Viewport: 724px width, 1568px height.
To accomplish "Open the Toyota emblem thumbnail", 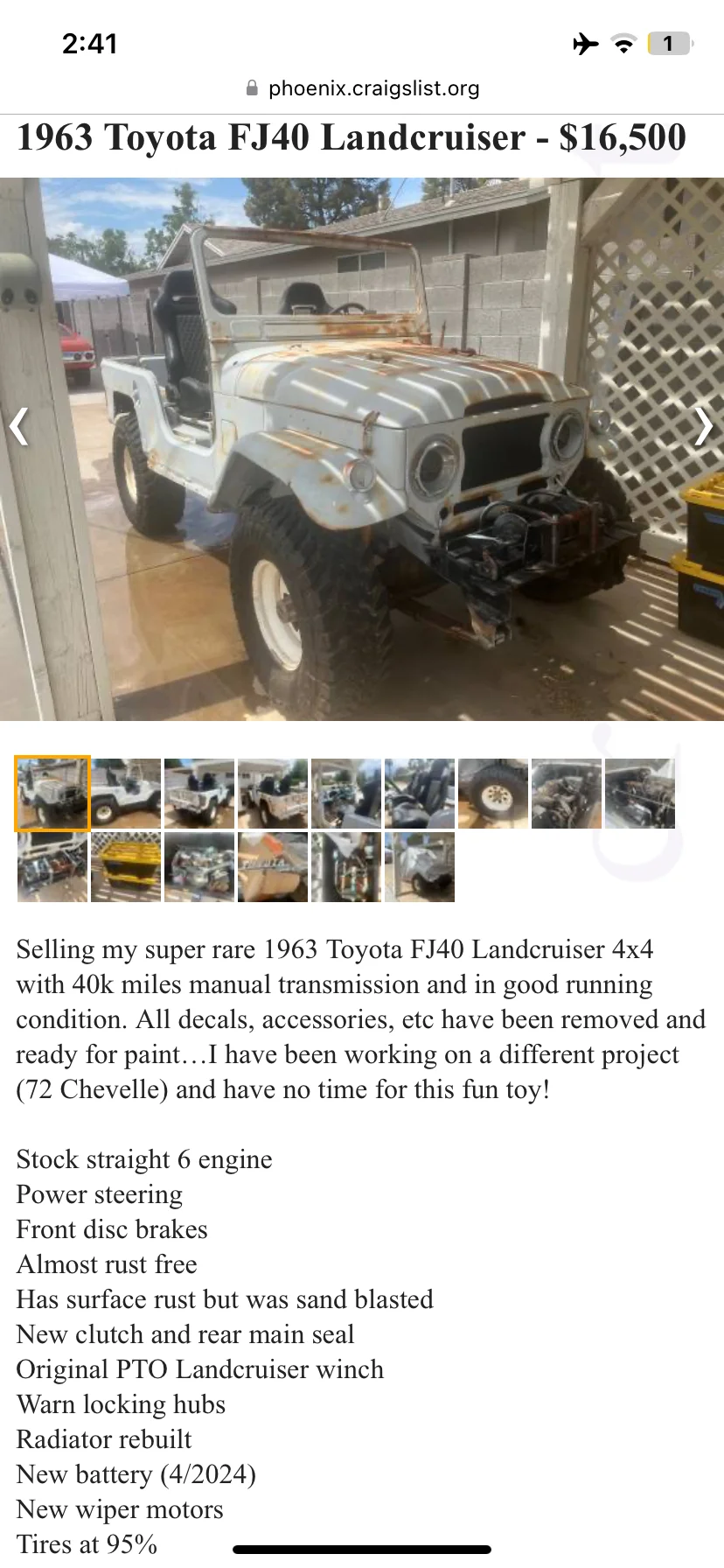I will click(x=273, y=866).
